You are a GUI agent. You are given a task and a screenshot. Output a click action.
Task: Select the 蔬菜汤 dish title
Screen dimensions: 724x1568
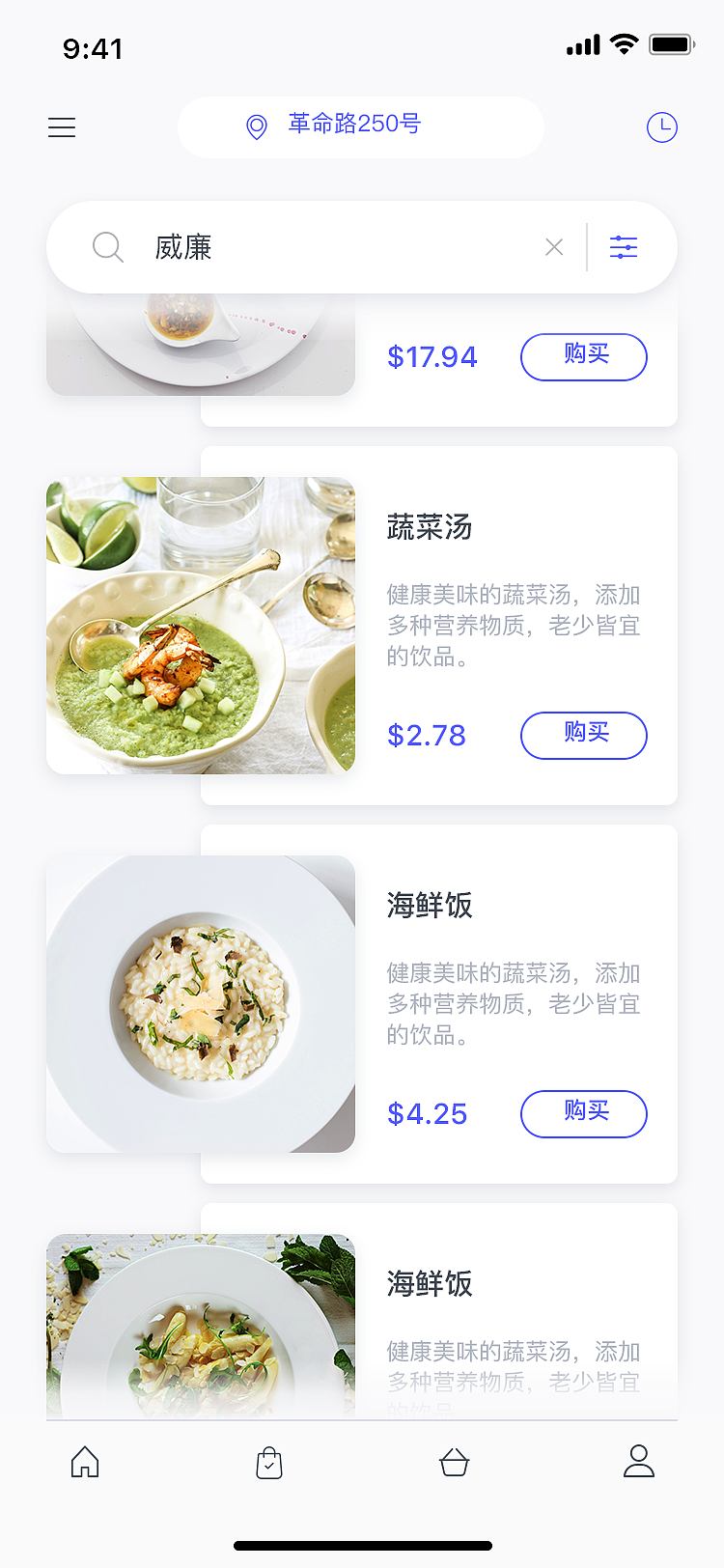tap(429, 528)
